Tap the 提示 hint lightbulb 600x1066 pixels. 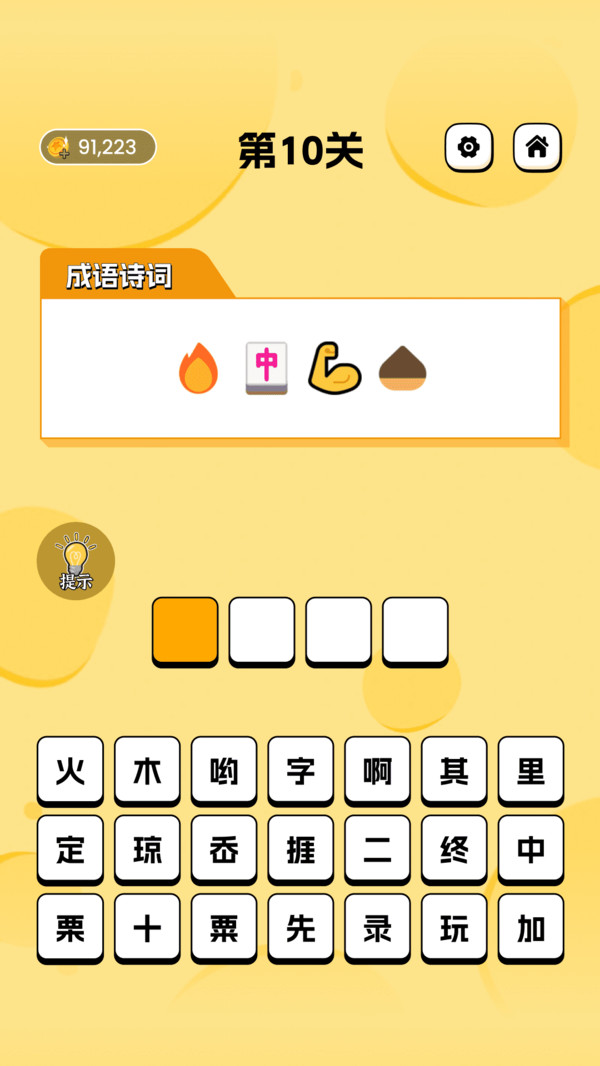pos(76,561)
